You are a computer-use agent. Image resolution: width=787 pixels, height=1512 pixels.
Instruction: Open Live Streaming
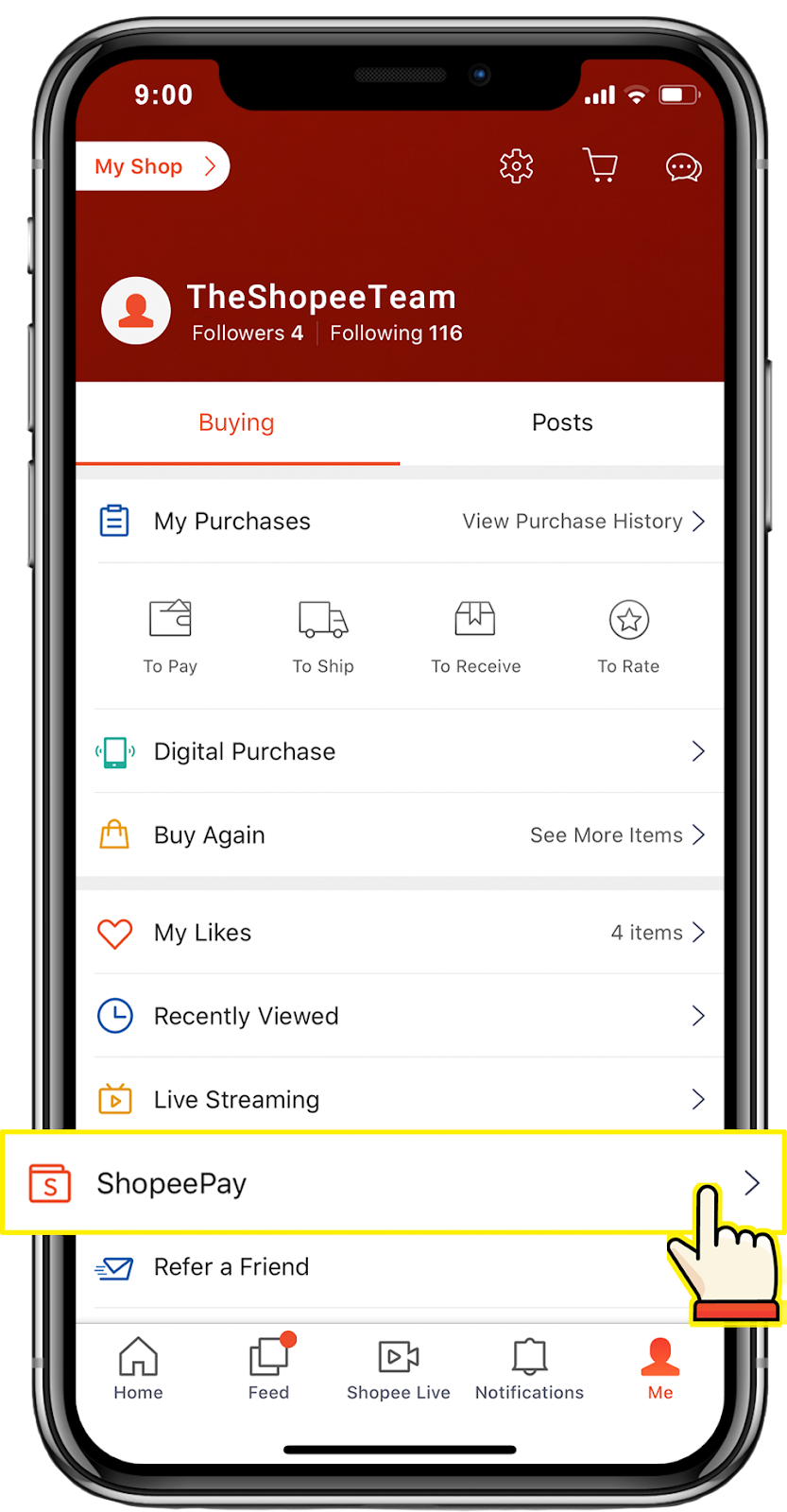401,1099
